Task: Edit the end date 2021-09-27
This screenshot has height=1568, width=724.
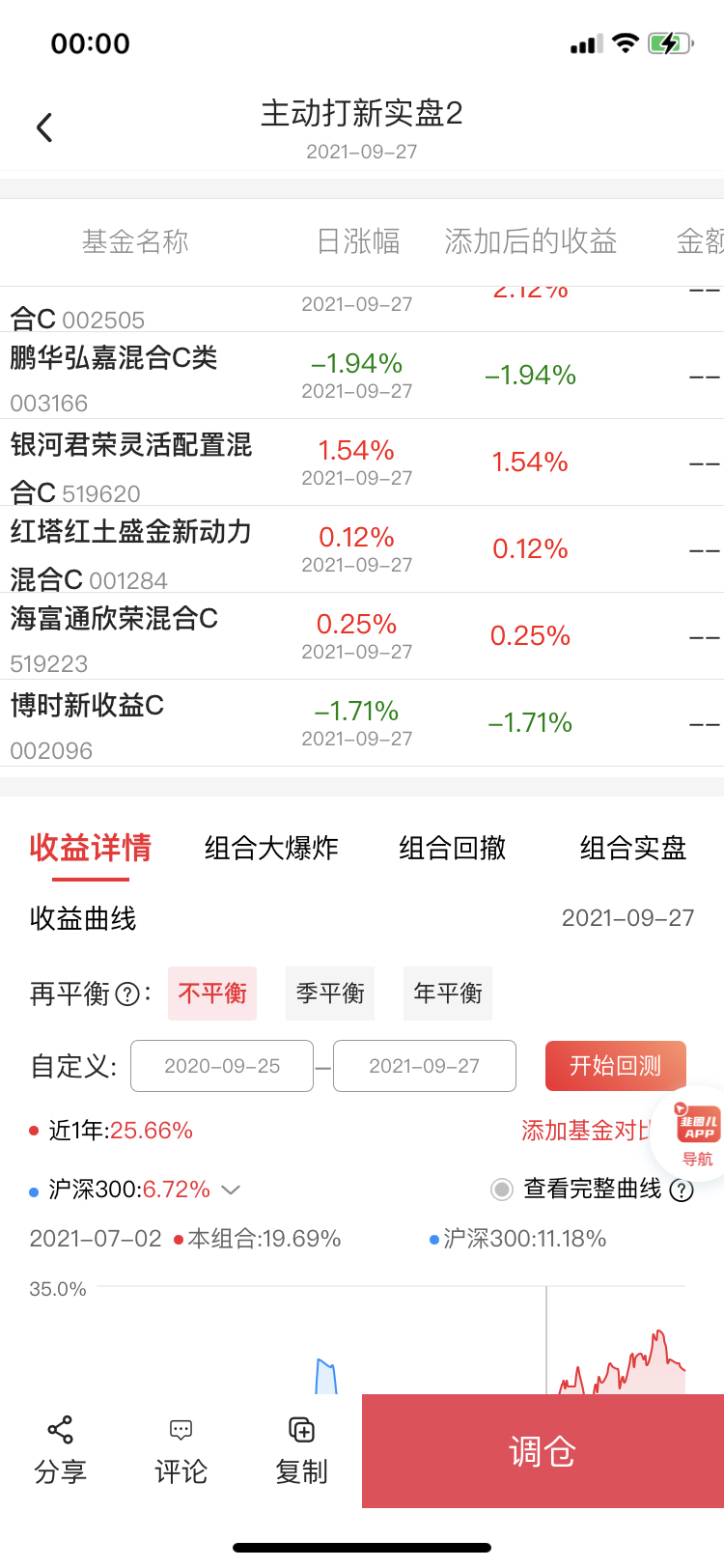Action: tap(425, 1066)
